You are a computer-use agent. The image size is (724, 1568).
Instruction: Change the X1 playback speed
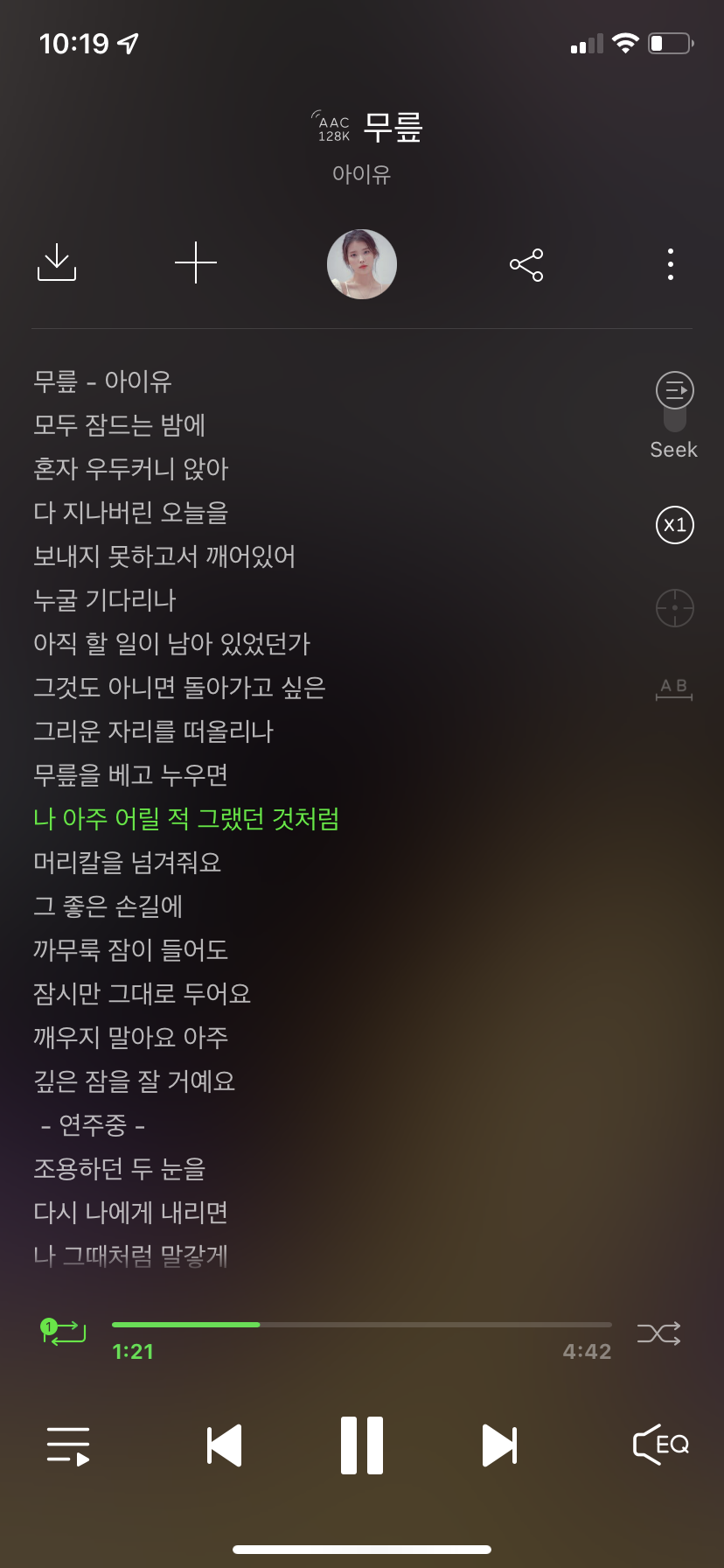673,525
